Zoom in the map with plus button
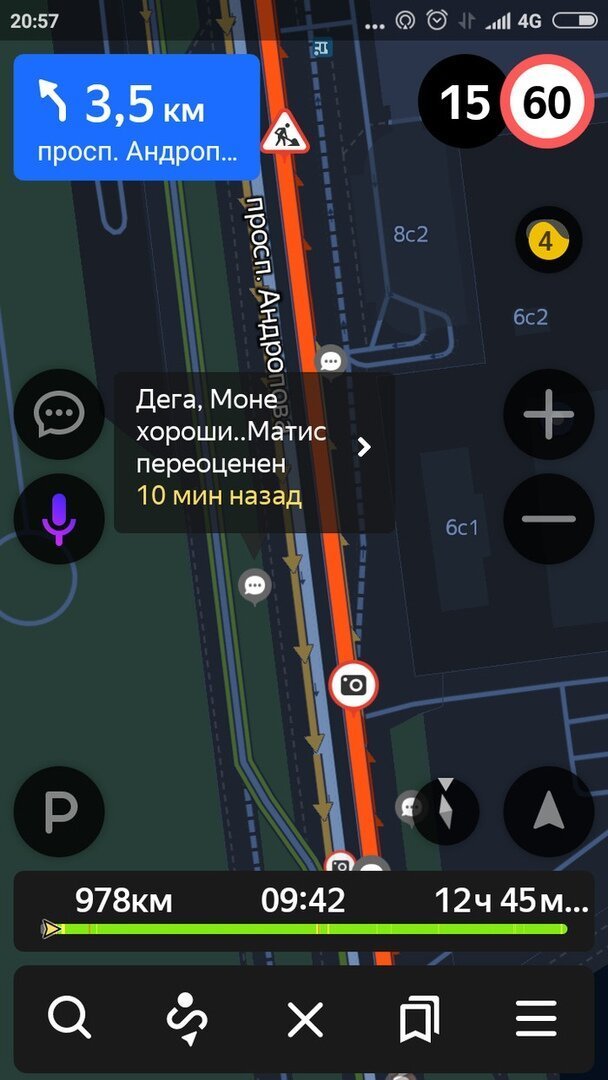The height and width of the screenshot is (1080, 608). [x=548, y=415]
